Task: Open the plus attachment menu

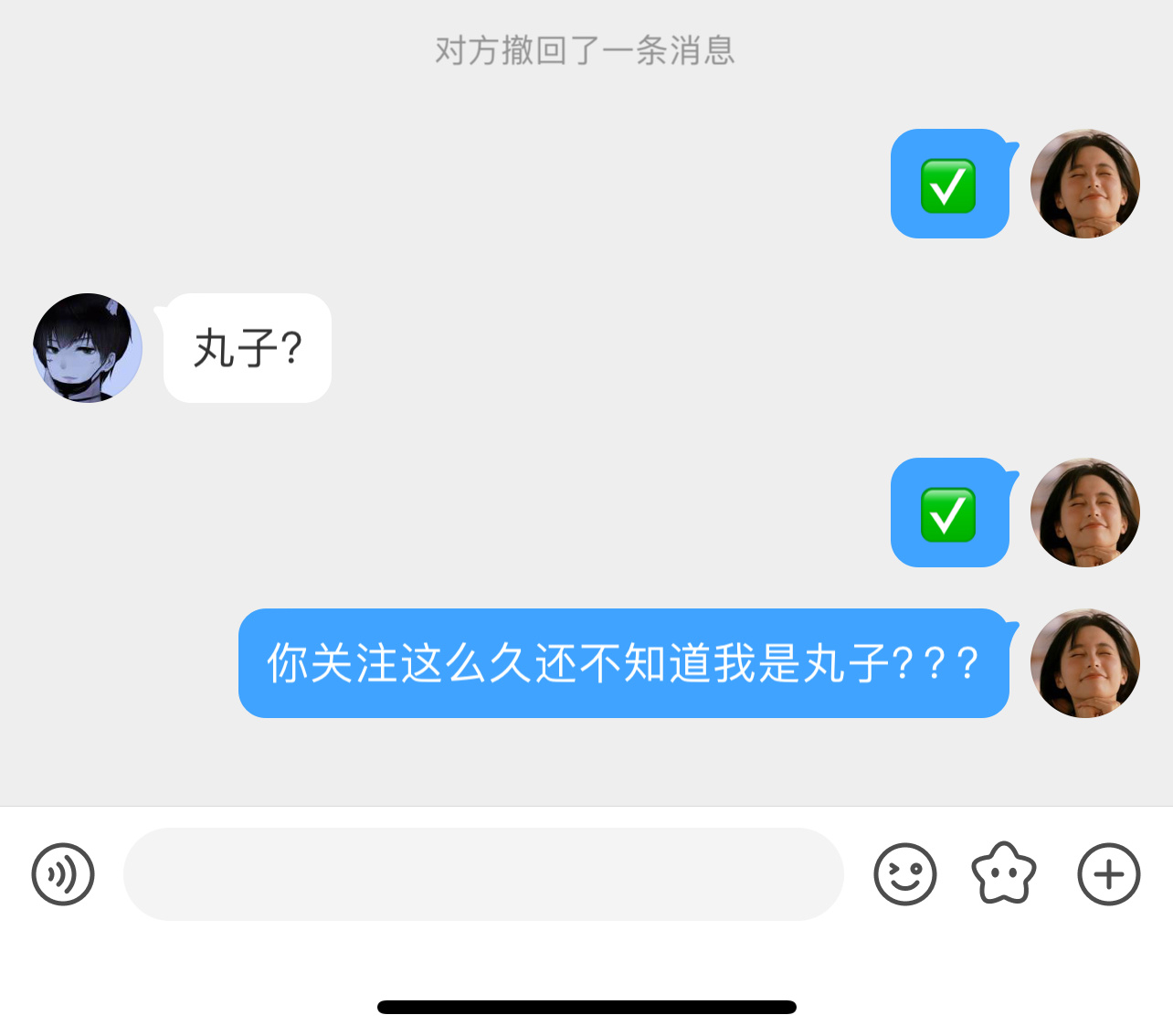Action: coord(1108,874)
